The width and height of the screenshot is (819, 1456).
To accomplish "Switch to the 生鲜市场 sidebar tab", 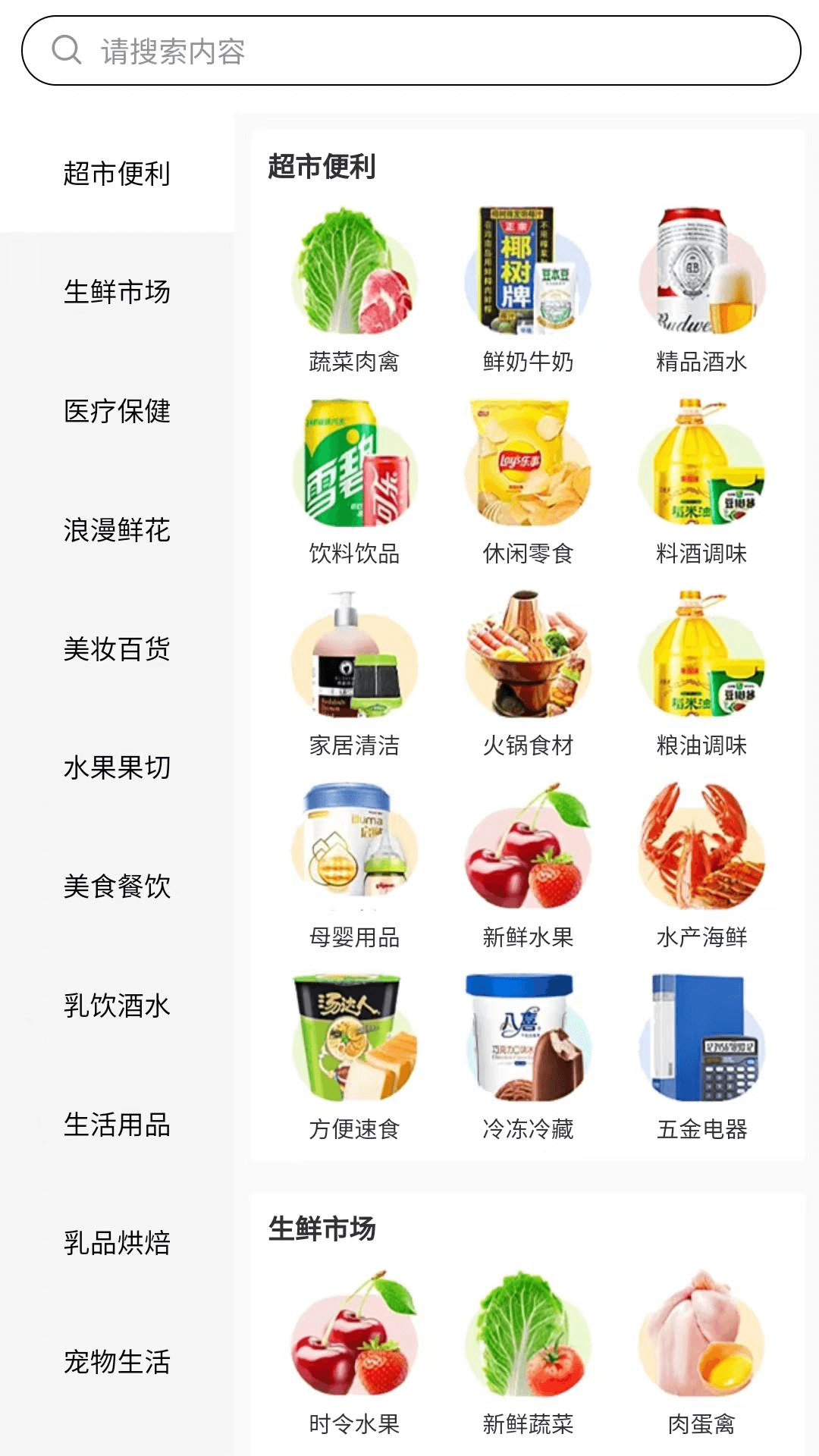I will click(x=118, y=292).
